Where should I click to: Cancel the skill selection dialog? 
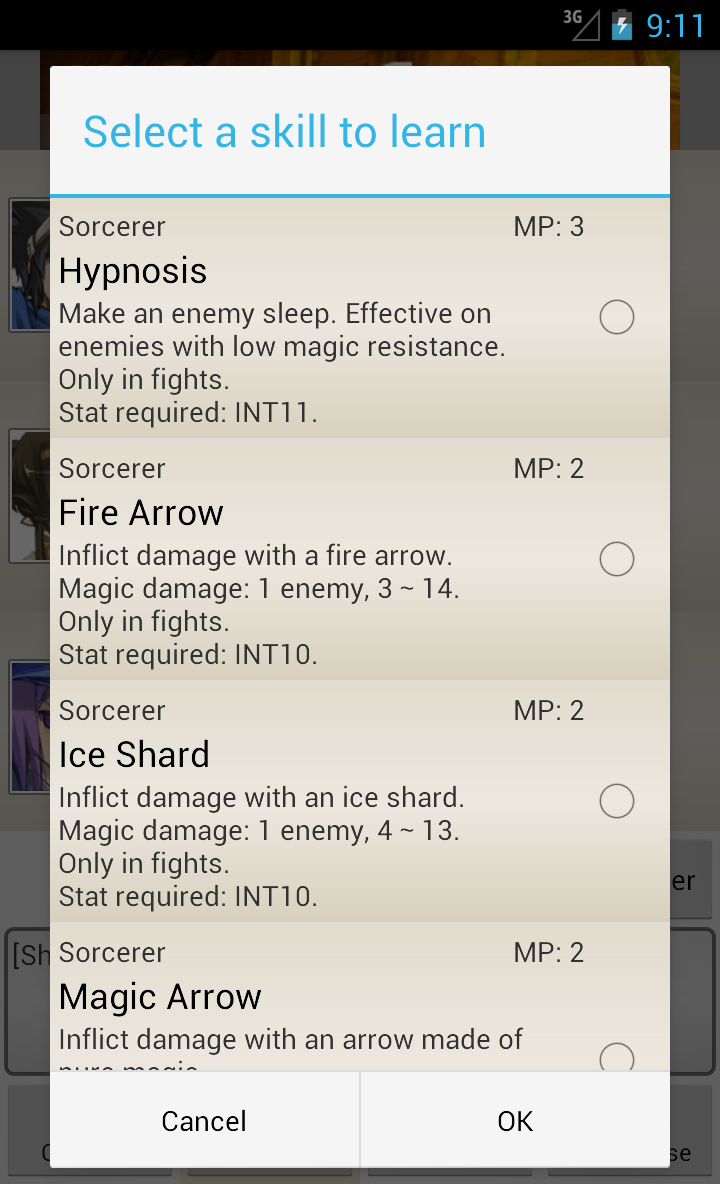[205, 1121]
